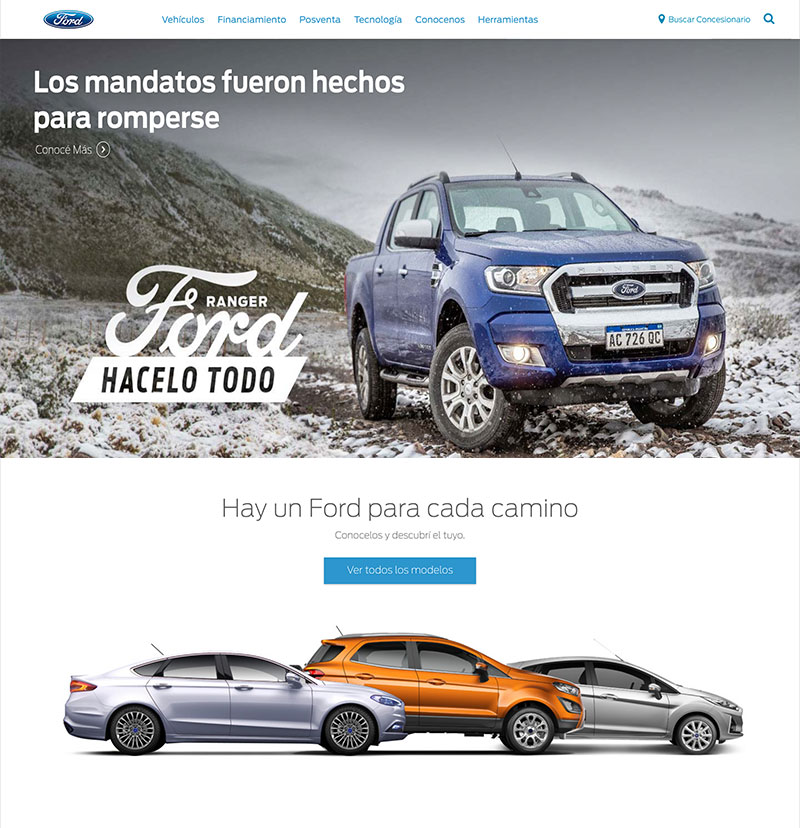Open the Vehículos menu
800x828 pixels.
[183, 20]
